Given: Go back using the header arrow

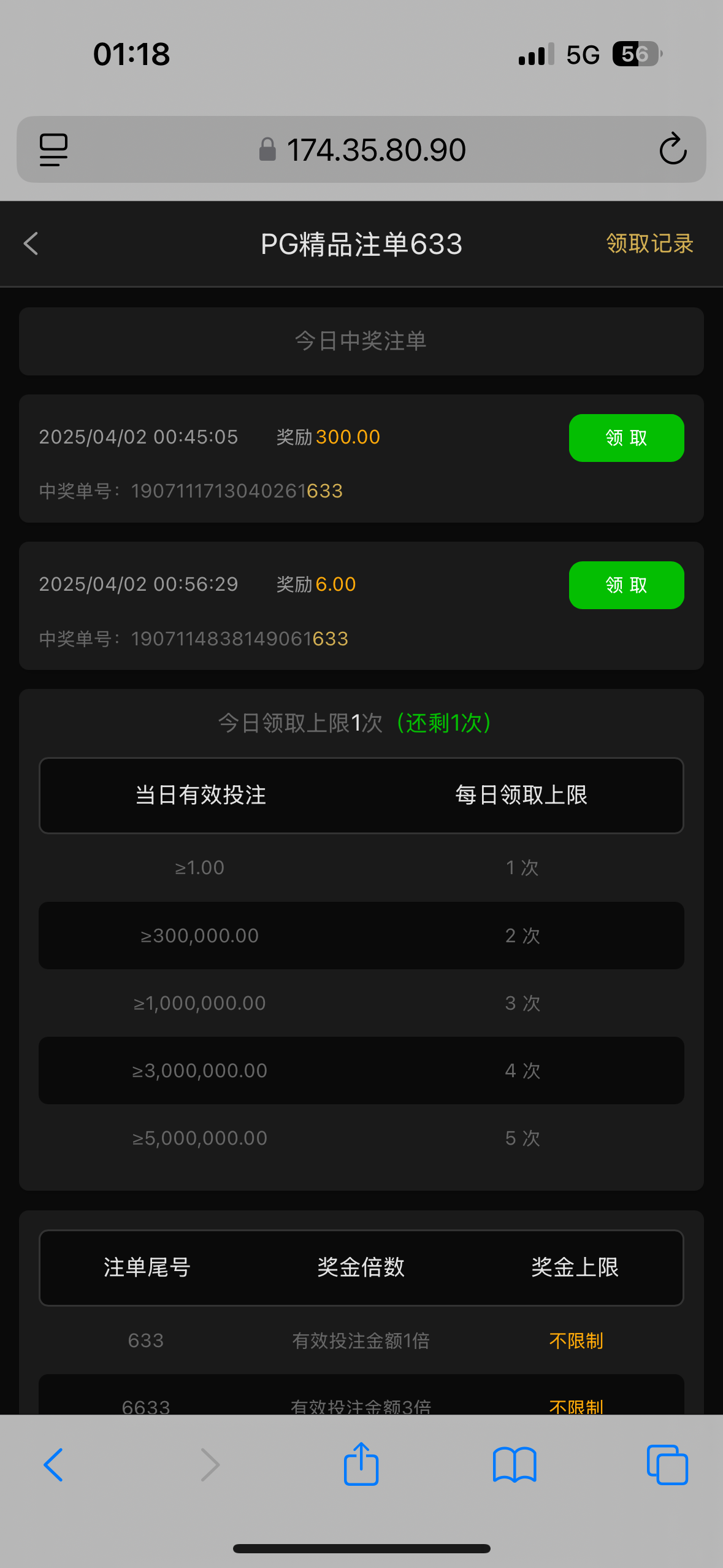Looking at the screenshot, I should [x=31, y=244].
